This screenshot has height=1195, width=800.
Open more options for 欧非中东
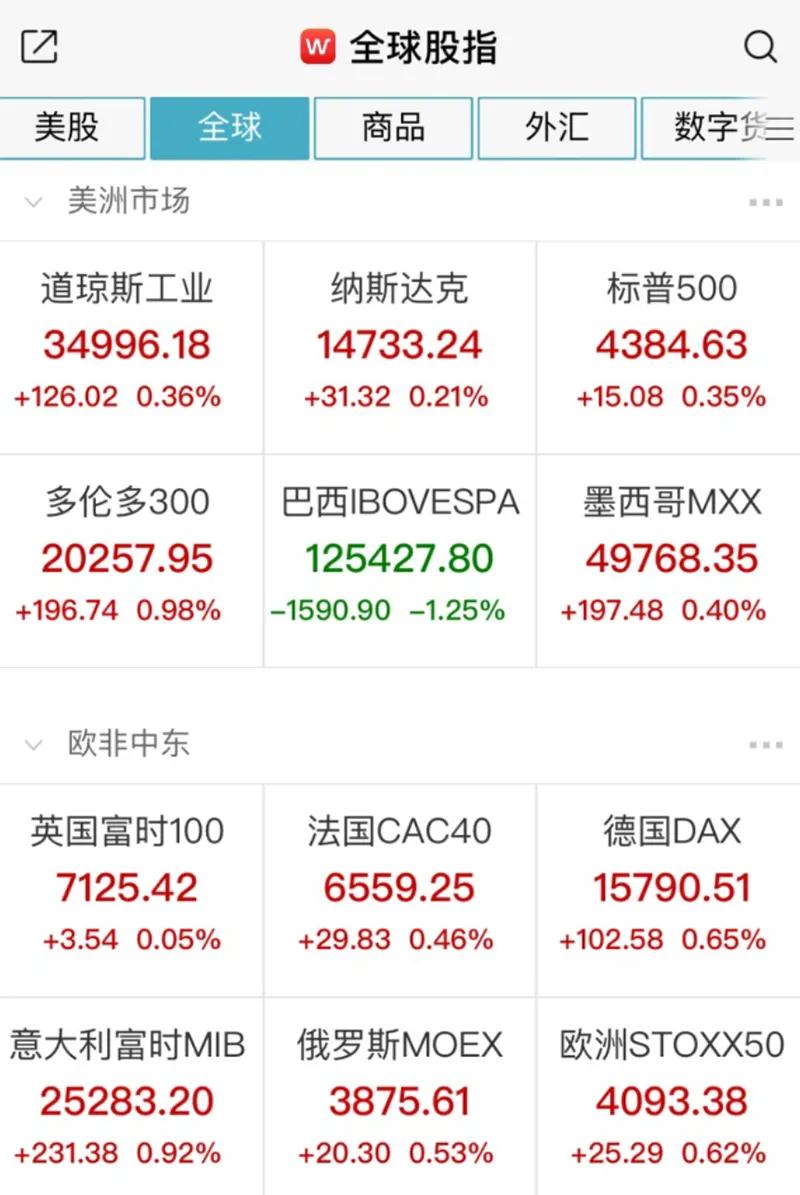pyautogui.click(x=765, y=745)
